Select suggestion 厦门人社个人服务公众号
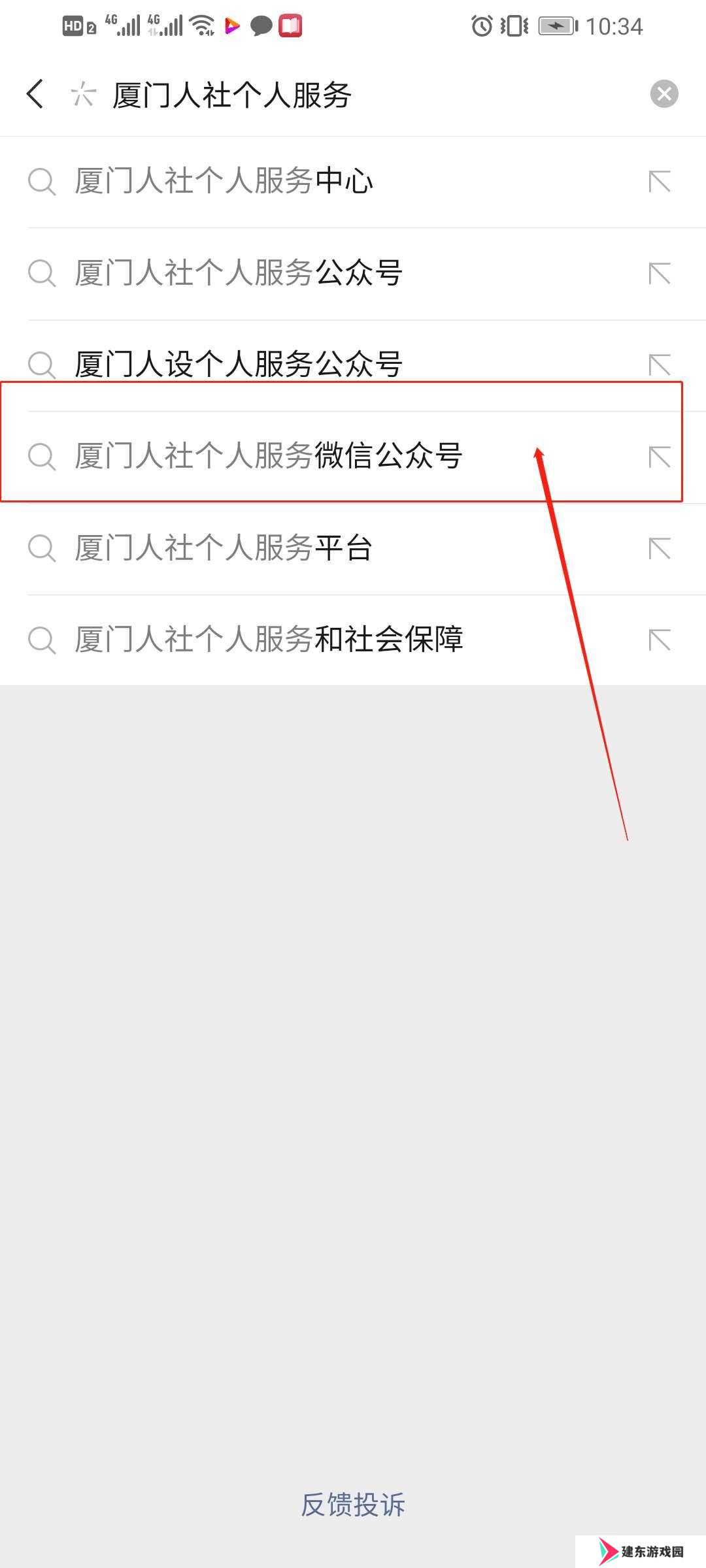706x1568 pixels. tap(239, 273)
